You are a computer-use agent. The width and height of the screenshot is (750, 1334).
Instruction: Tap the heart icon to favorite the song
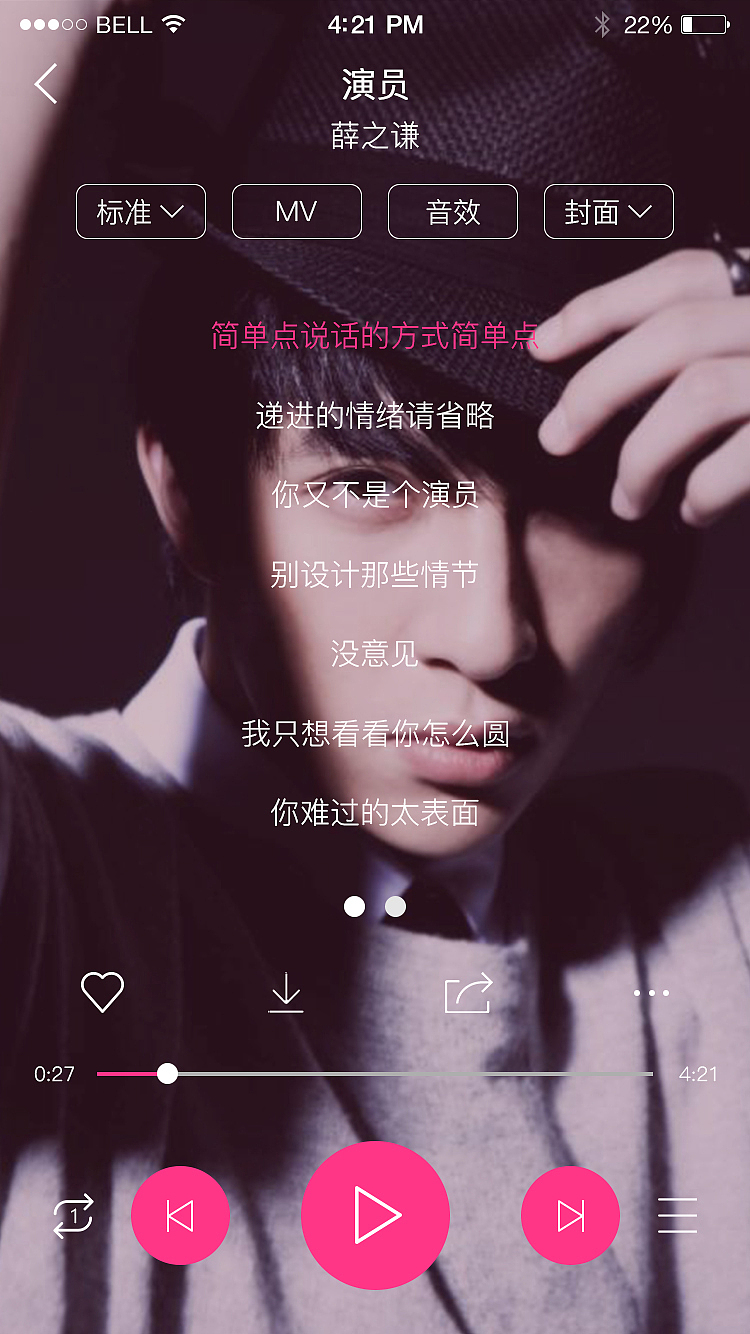pos(103,992)
